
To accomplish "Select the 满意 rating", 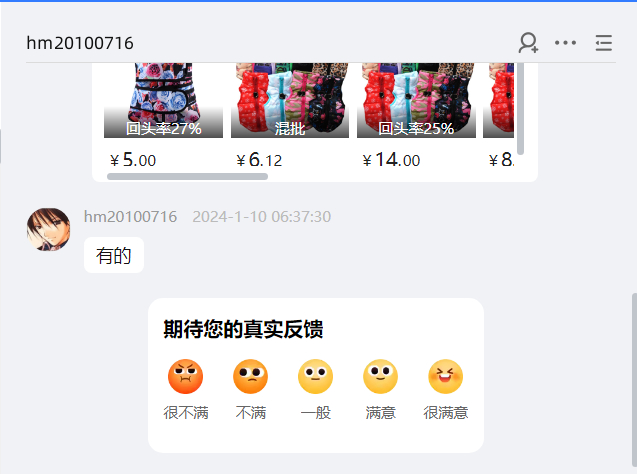I will coord(380,377).
